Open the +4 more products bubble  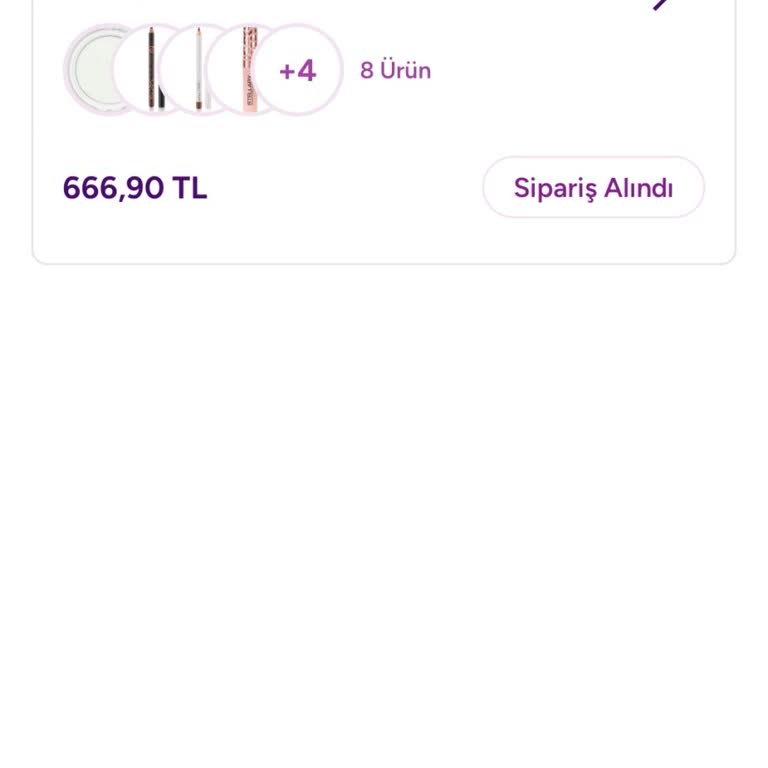pyautogui.click(x=297, y=70)
